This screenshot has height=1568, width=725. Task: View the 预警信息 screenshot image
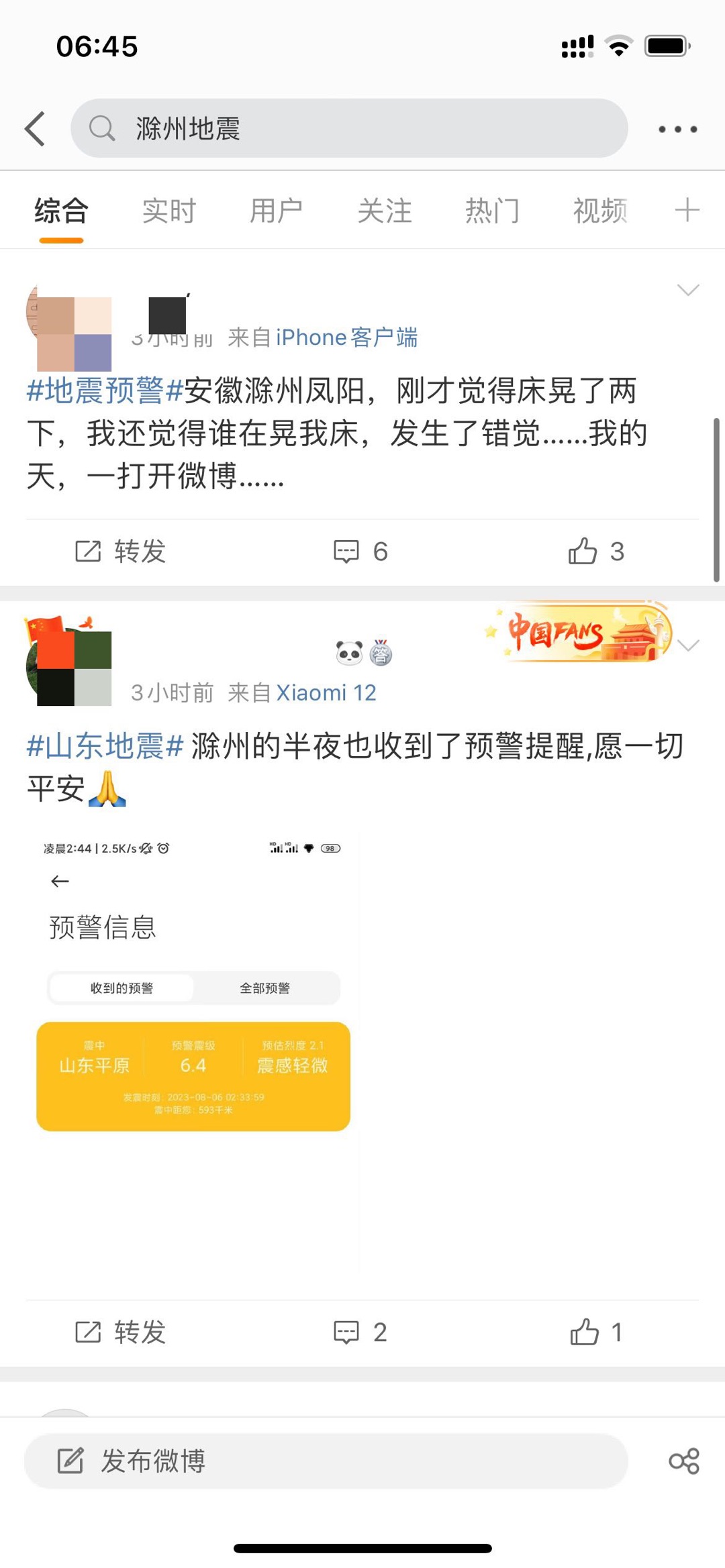point(193,1050)
